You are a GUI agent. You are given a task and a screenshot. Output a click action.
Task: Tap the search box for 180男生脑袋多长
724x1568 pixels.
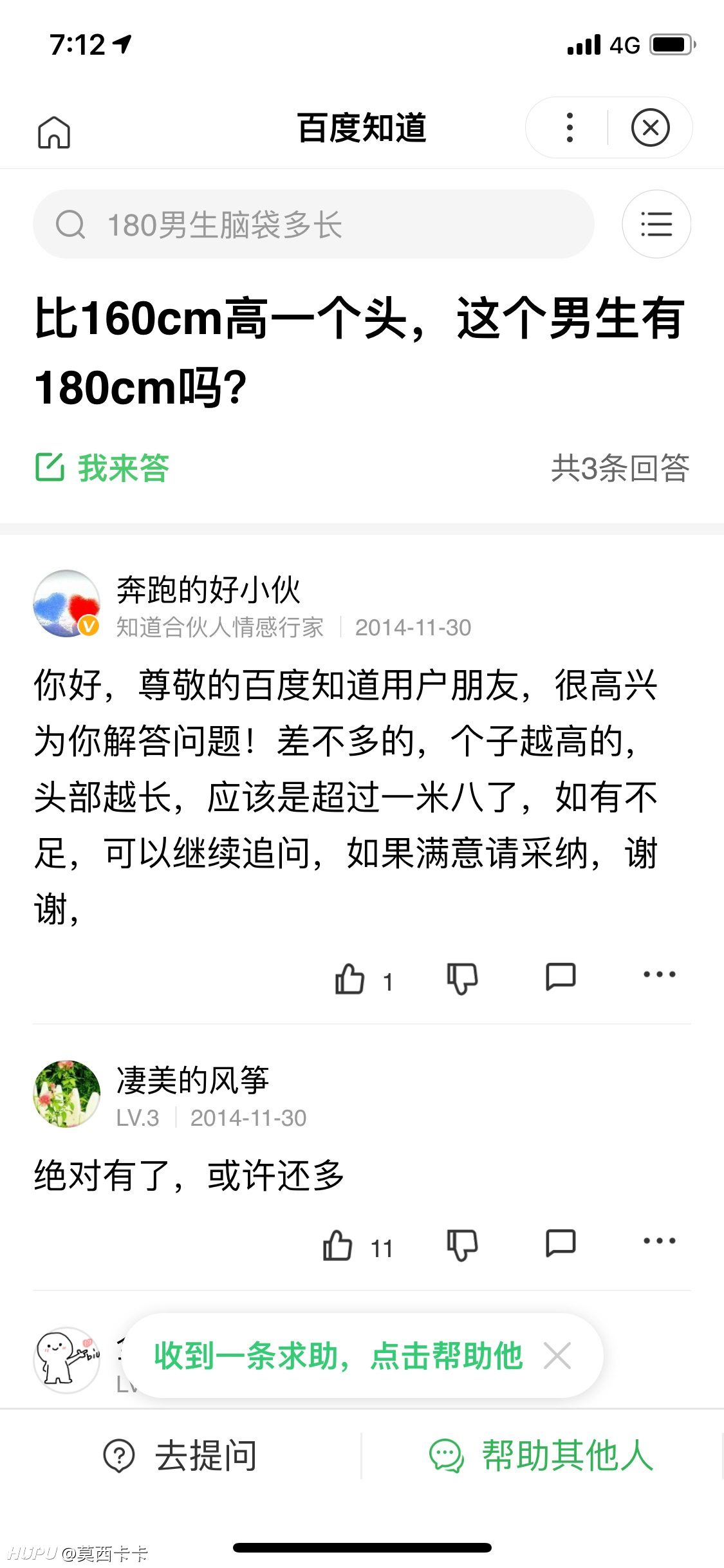313,224
